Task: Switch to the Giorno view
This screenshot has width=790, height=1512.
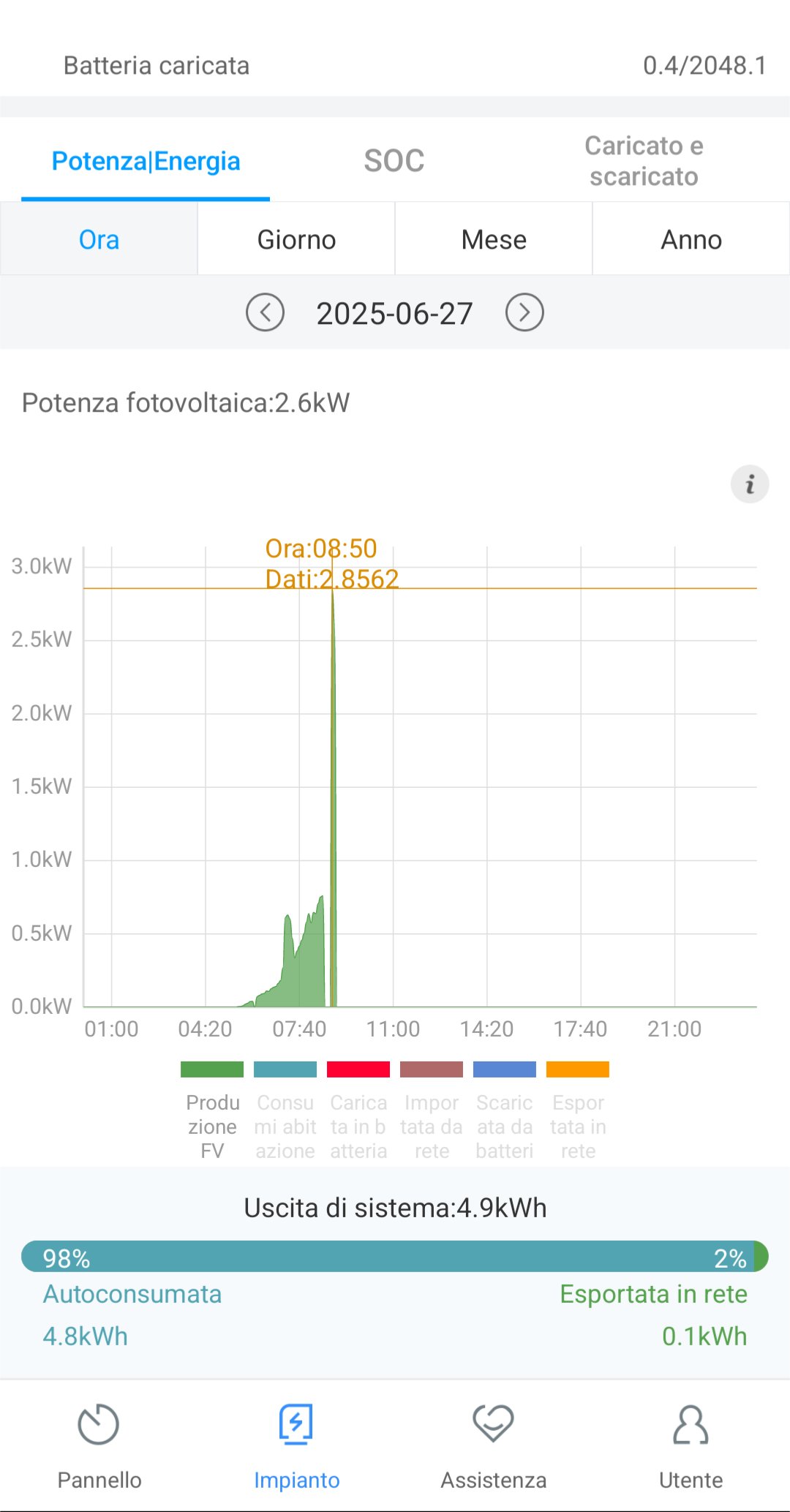Action: coord(296,240)
